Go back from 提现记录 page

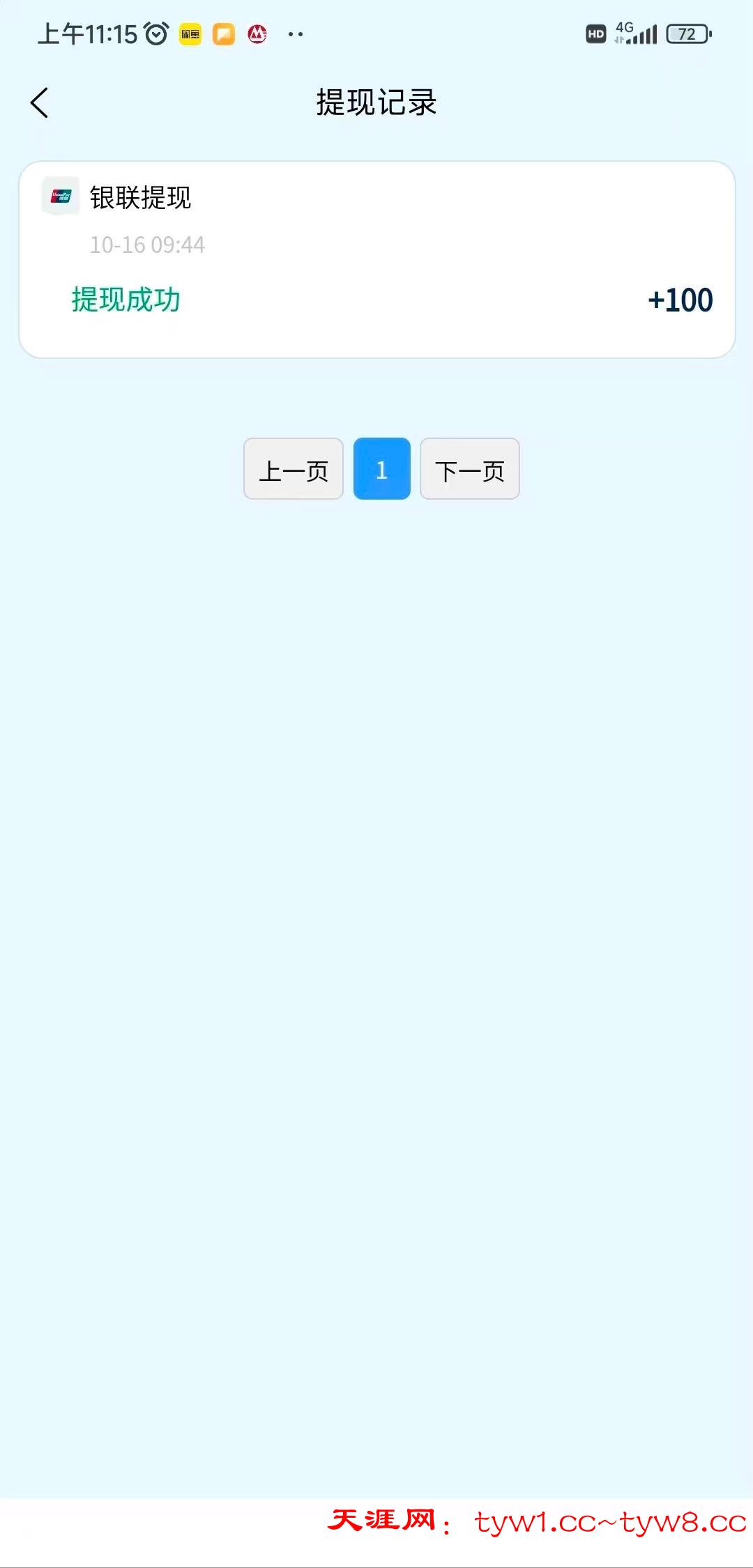point(40,103)
